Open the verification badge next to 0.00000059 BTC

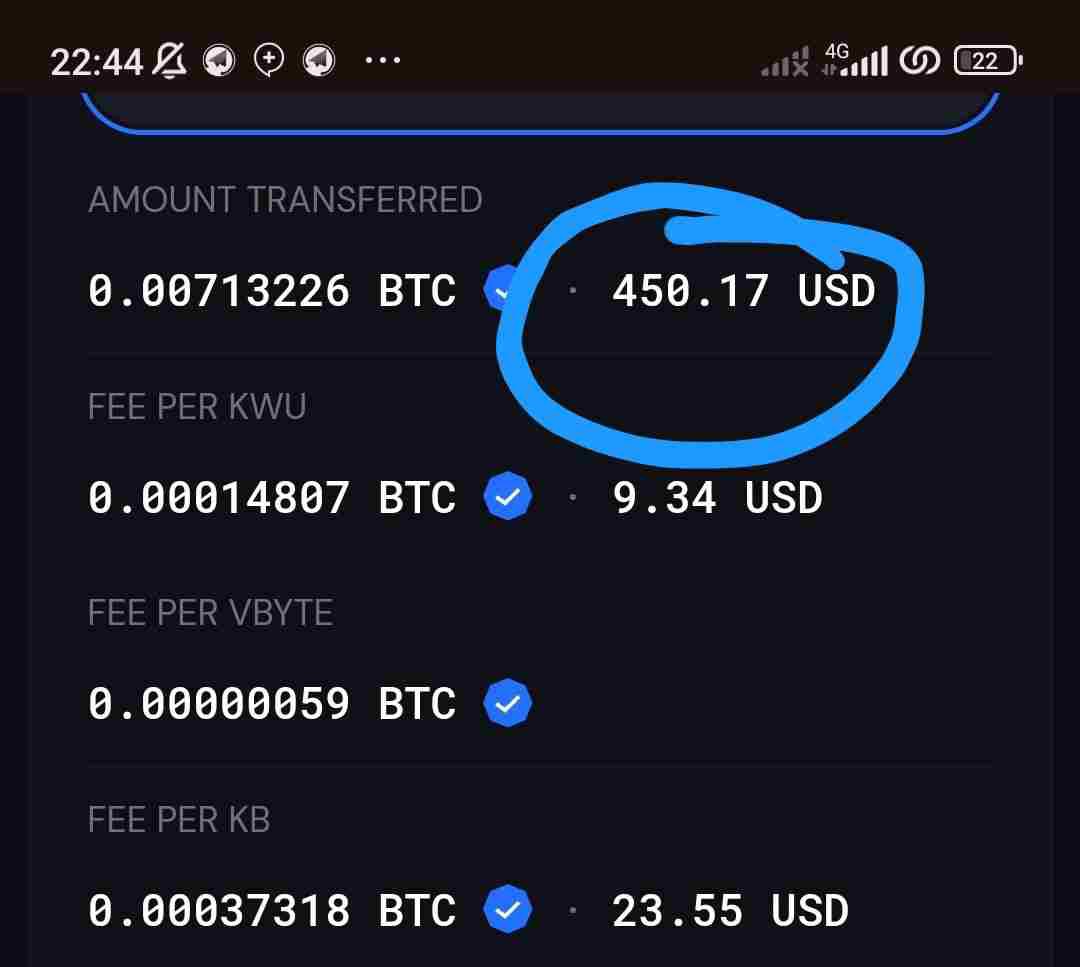coord(508,704)
